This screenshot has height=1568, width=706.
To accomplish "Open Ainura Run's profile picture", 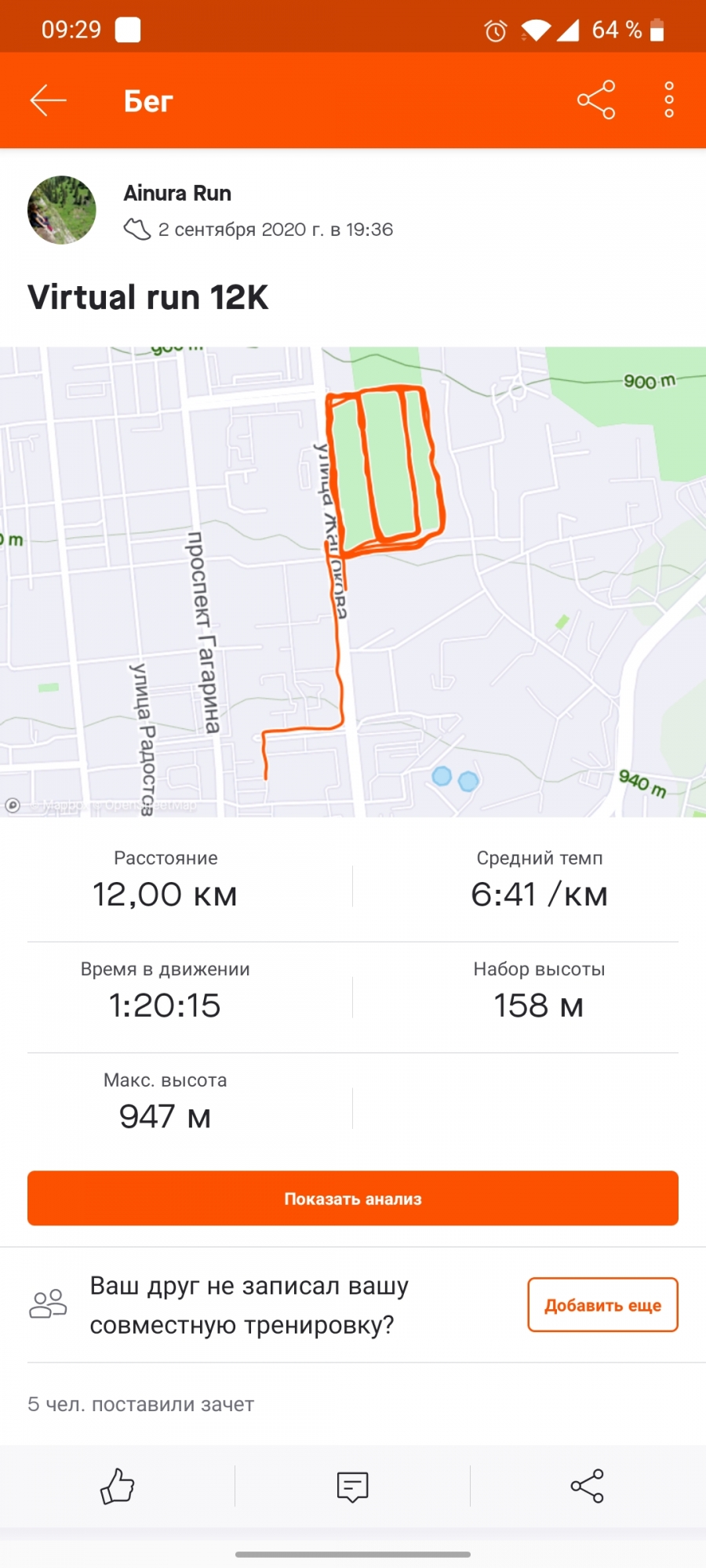I will 62,210.
